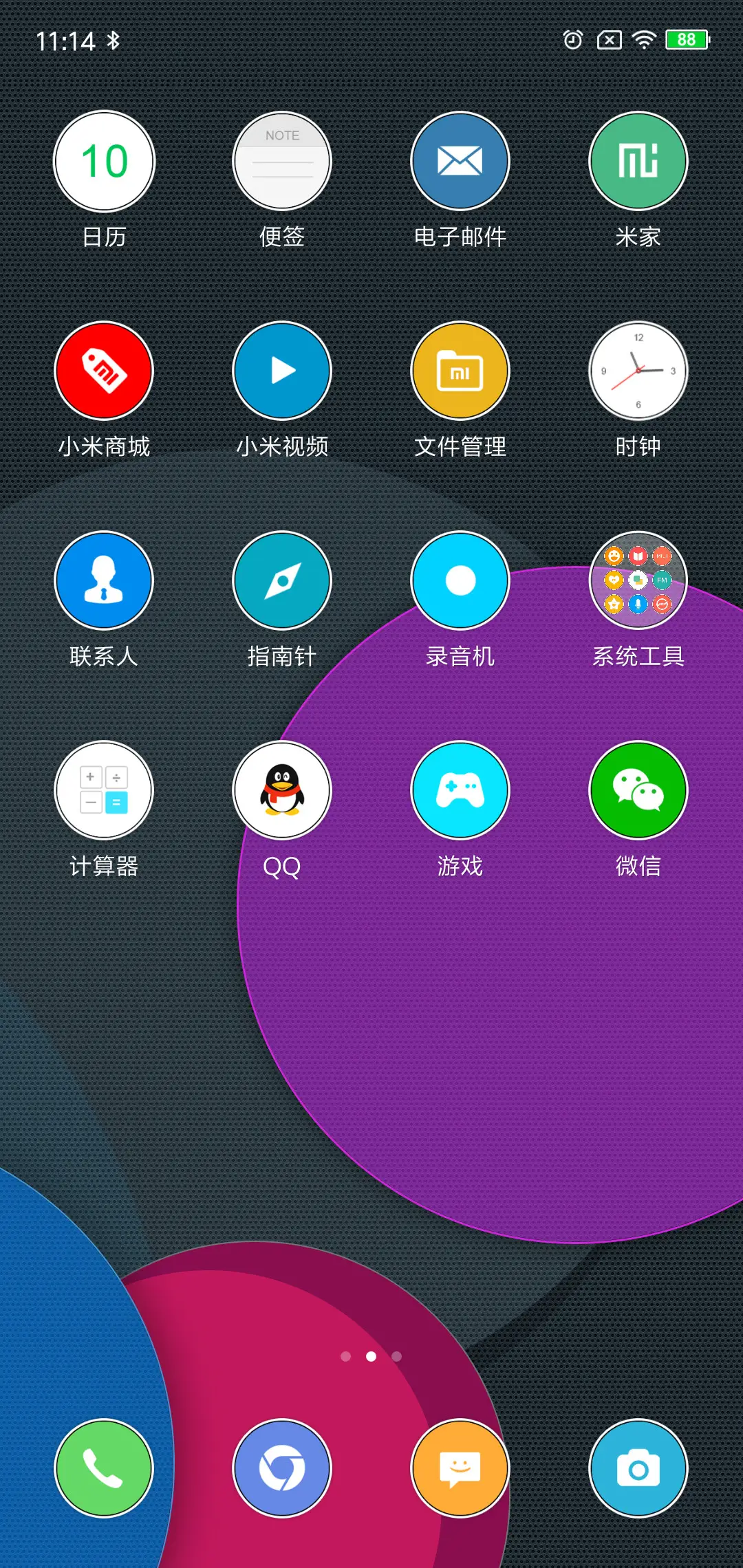
Task: Launch the Clock app (时钟)
Action: coord(638,371)
